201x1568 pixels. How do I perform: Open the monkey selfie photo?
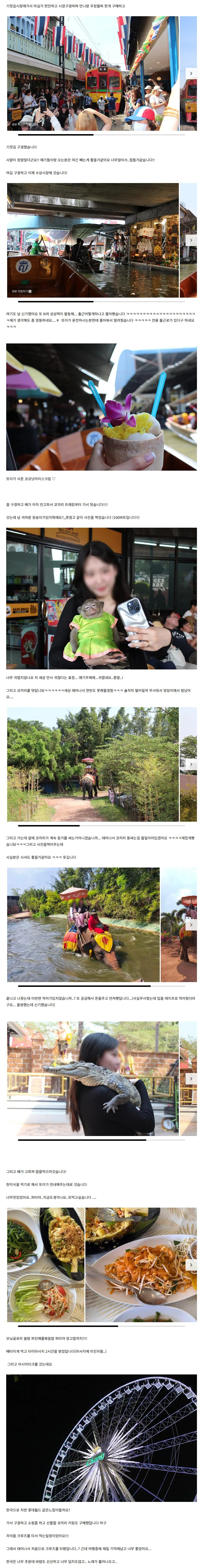tap(101, 598)
